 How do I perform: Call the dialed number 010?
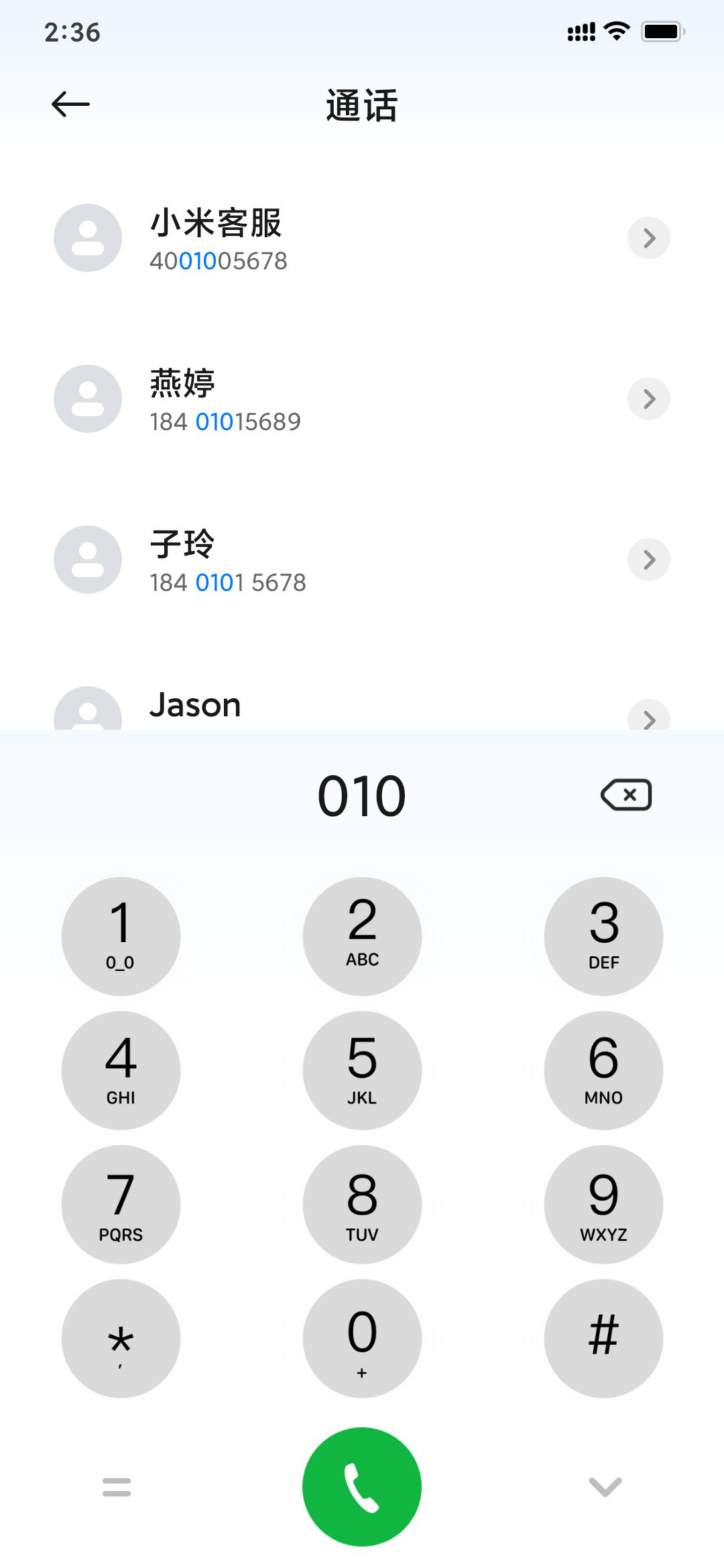coord(362,1486)
